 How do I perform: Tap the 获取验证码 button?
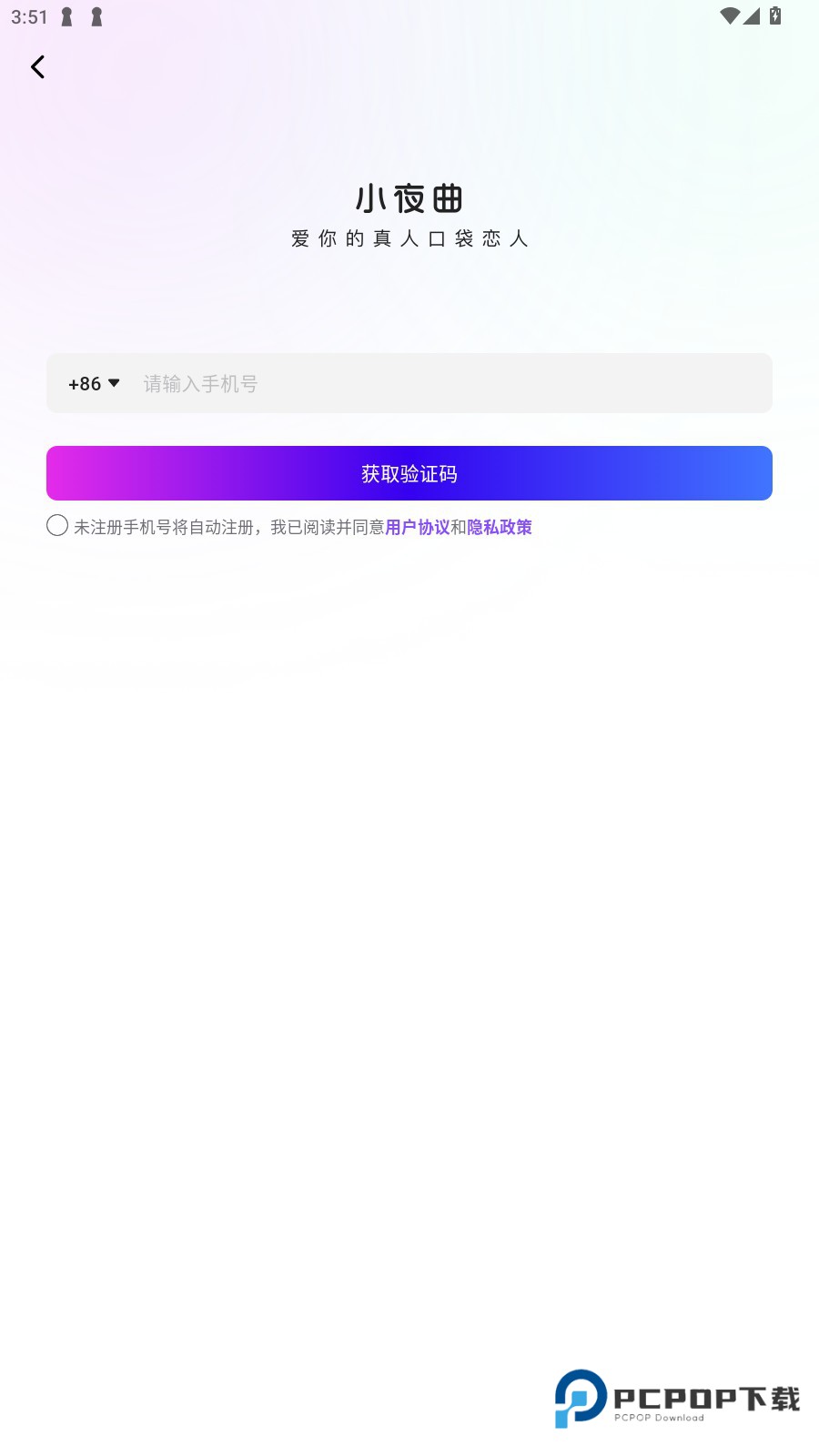click(409, 473)
